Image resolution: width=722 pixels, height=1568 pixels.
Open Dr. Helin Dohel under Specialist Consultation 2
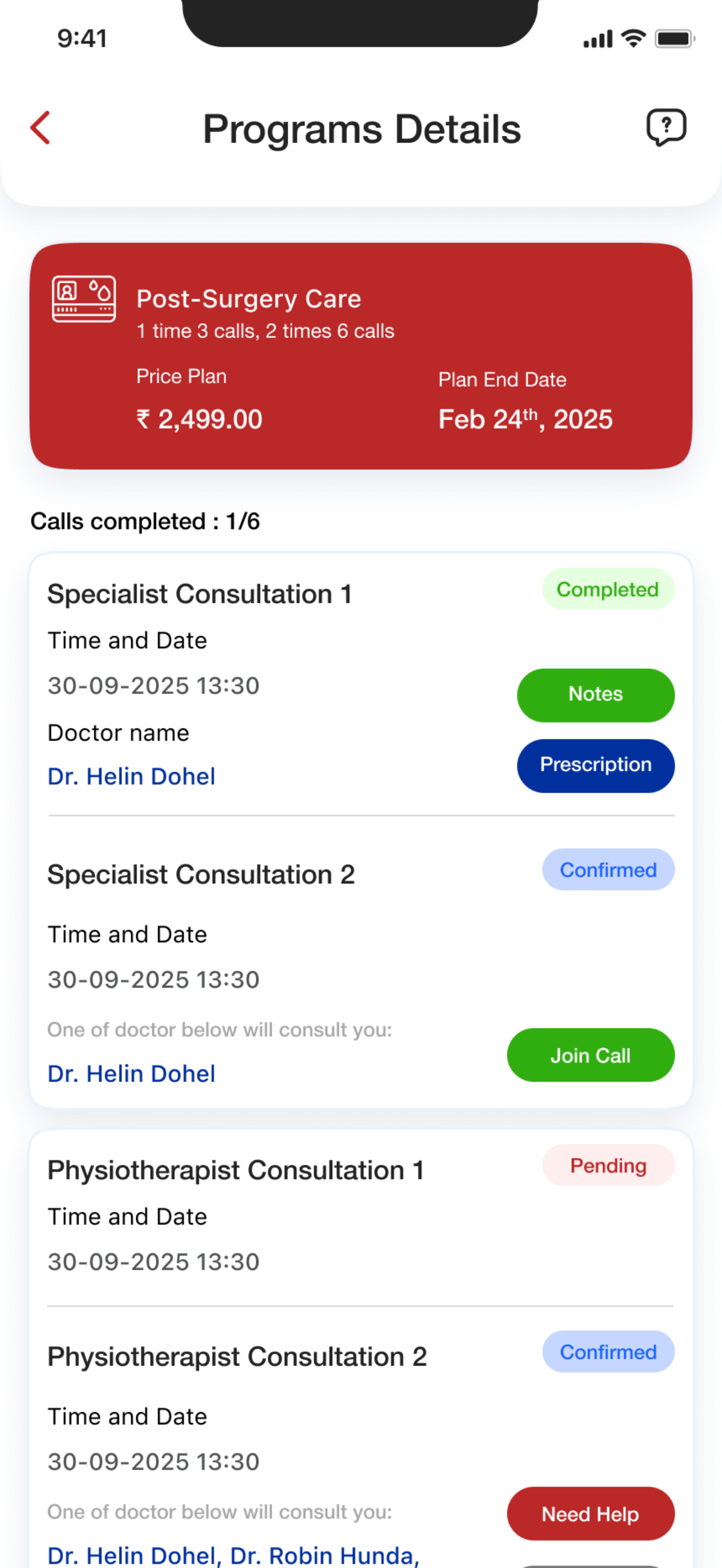(131, 1073)
